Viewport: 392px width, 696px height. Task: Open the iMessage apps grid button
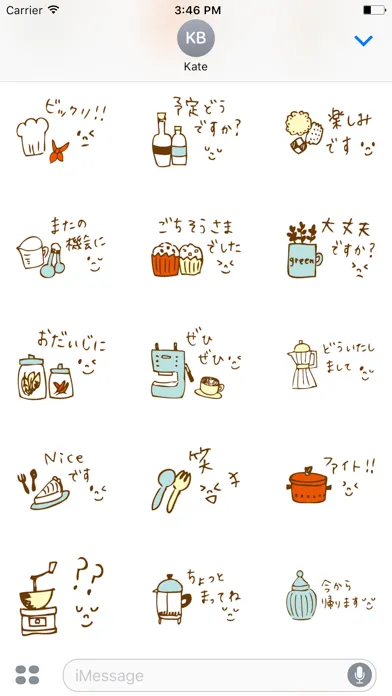(x=27, y=675)
